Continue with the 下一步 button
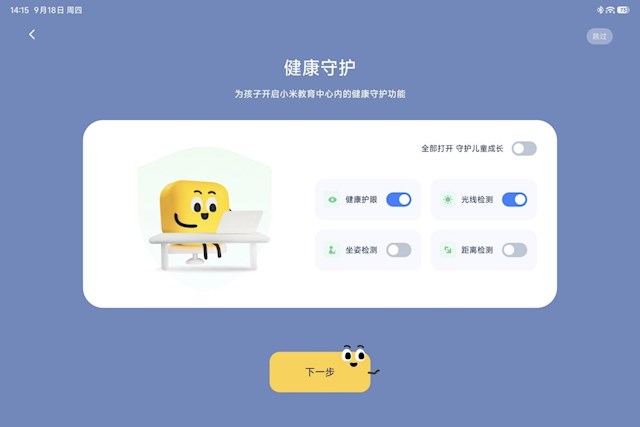Viewport: 640px width, 427px height. [319, 372]
